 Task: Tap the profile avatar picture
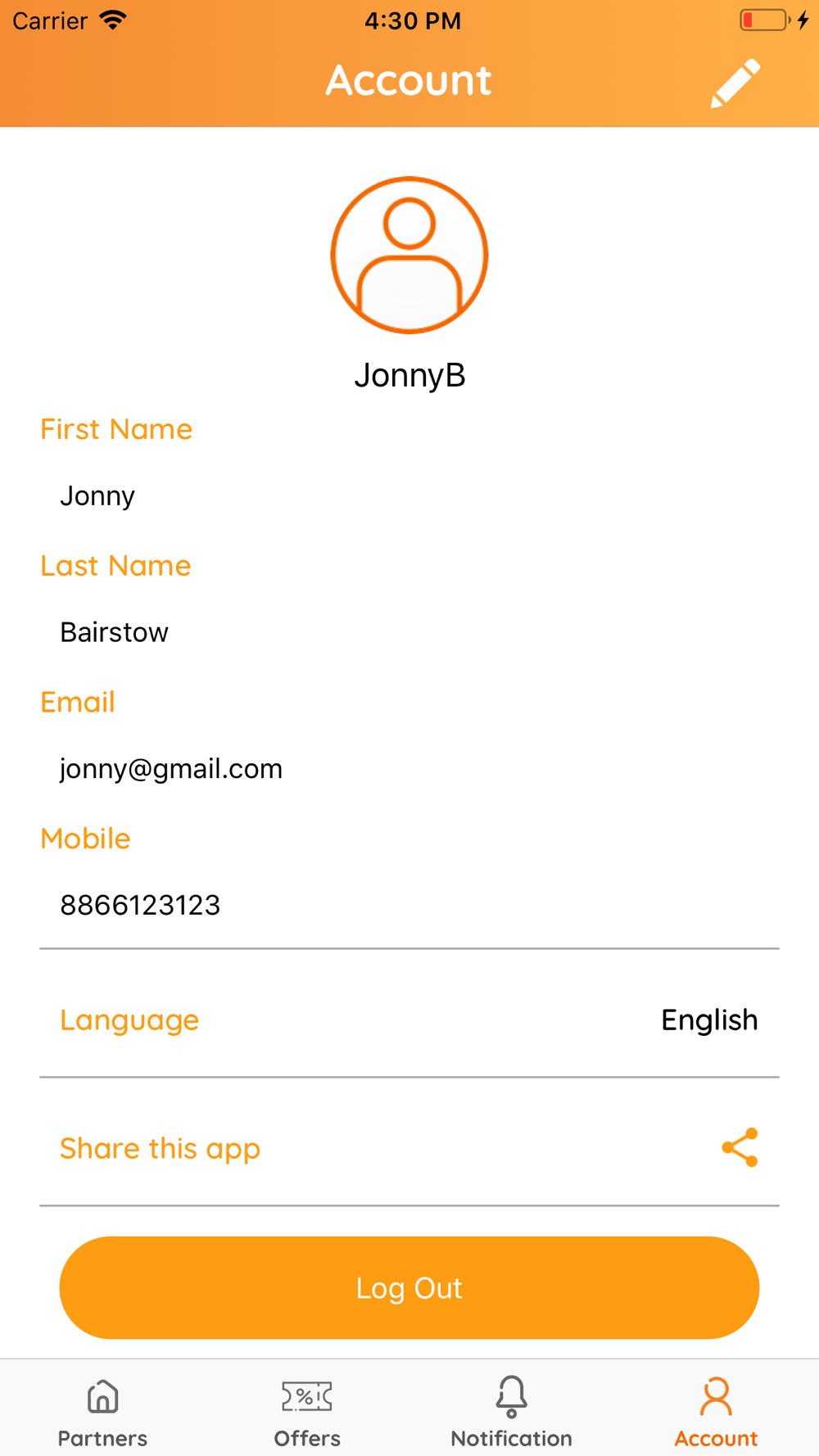409,255
